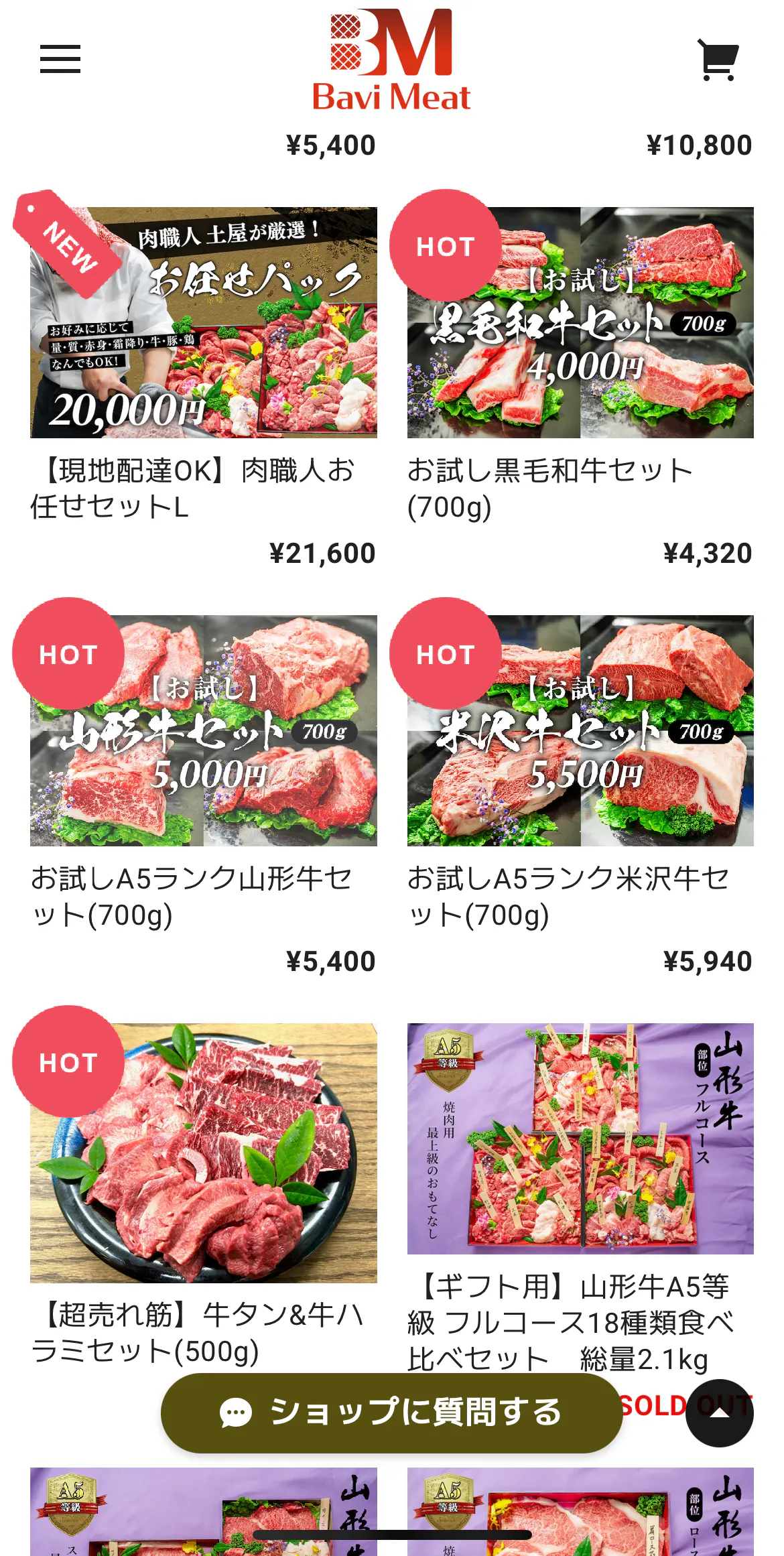Open 牛タン&牛ハラミセット(500g) product
The image size is (784, 1556).
coord(204,1153)
